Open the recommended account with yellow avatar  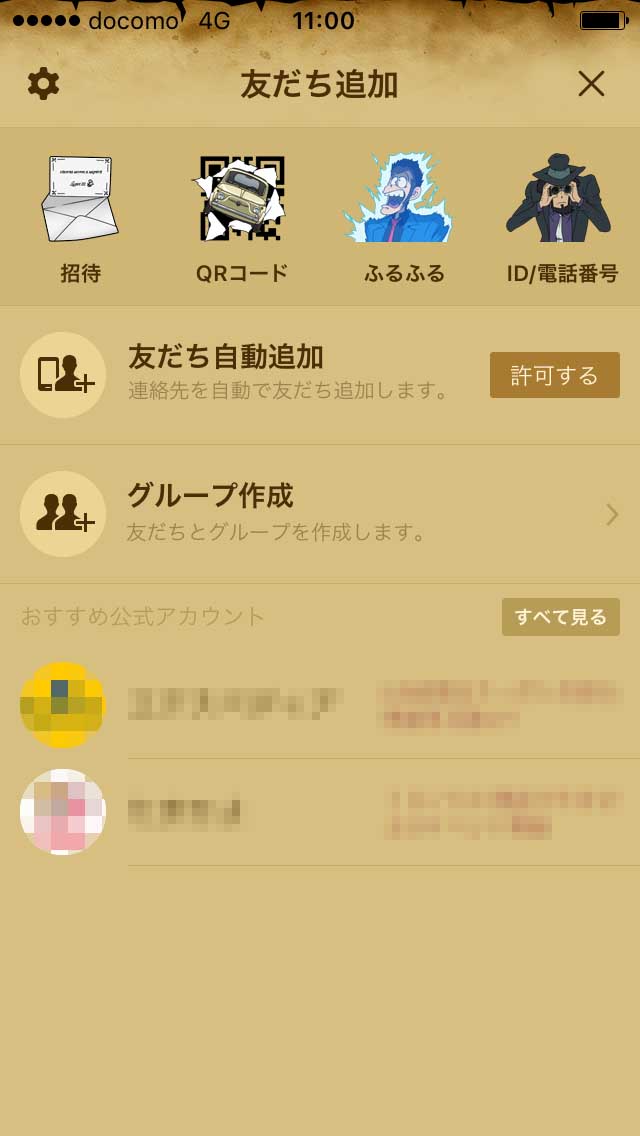[320, 705]
